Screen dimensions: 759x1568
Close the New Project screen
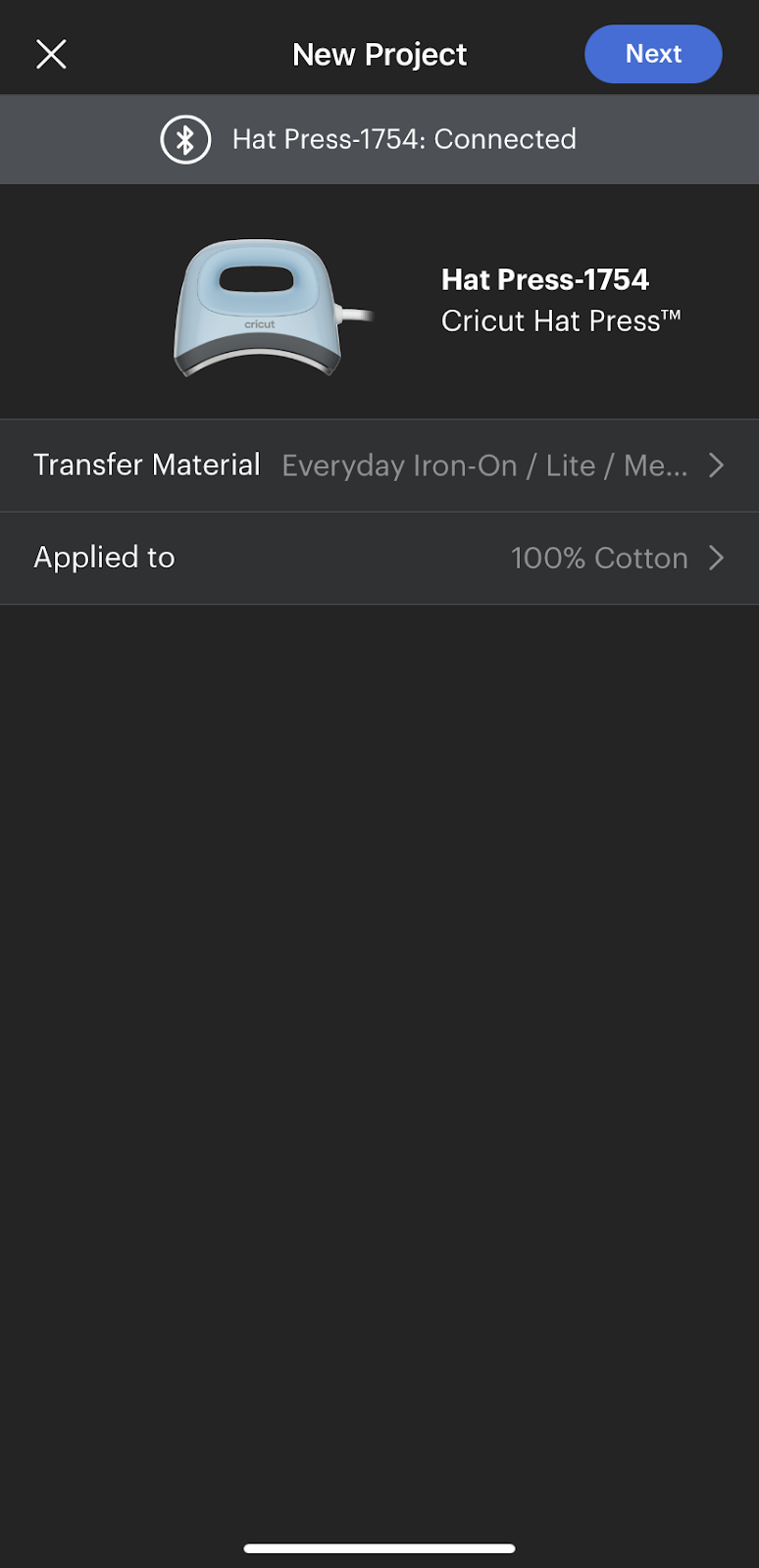pos(51,54)
